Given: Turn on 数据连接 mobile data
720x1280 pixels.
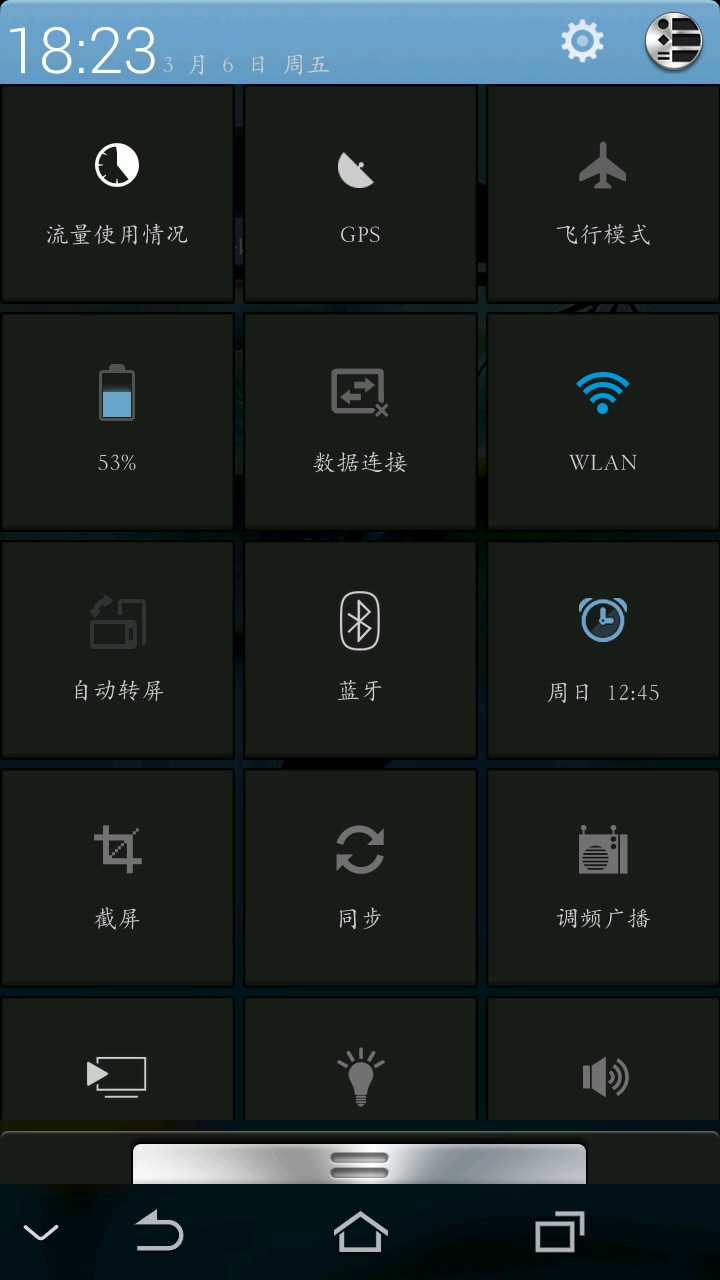Looking at the screenshot, I should tap(360, 421).
